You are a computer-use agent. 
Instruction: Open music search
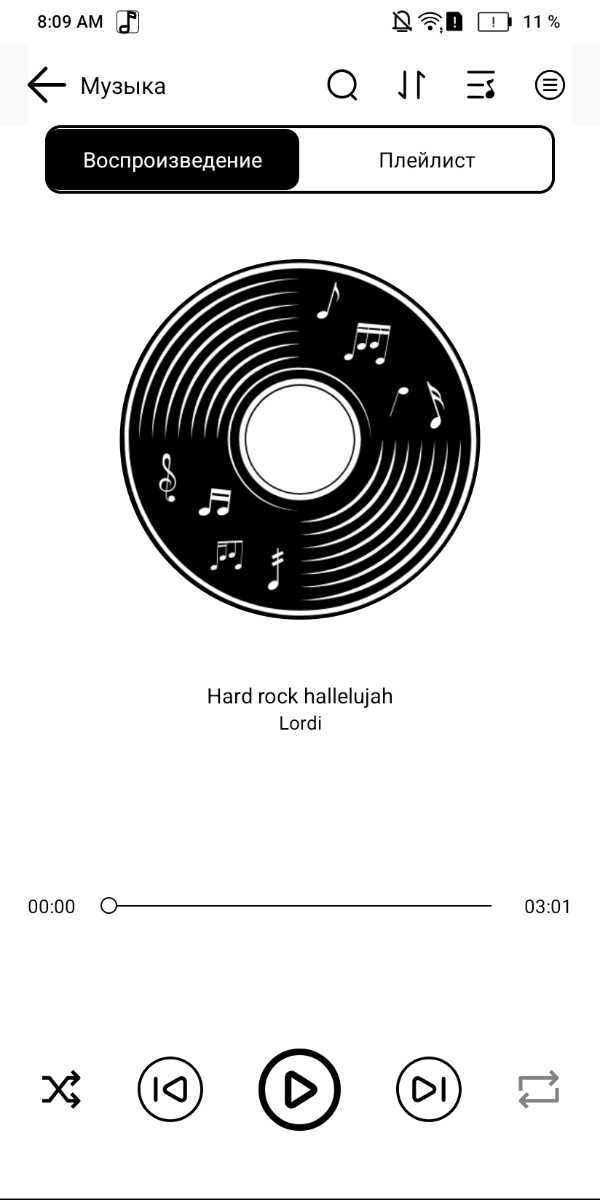pos(342,86)
